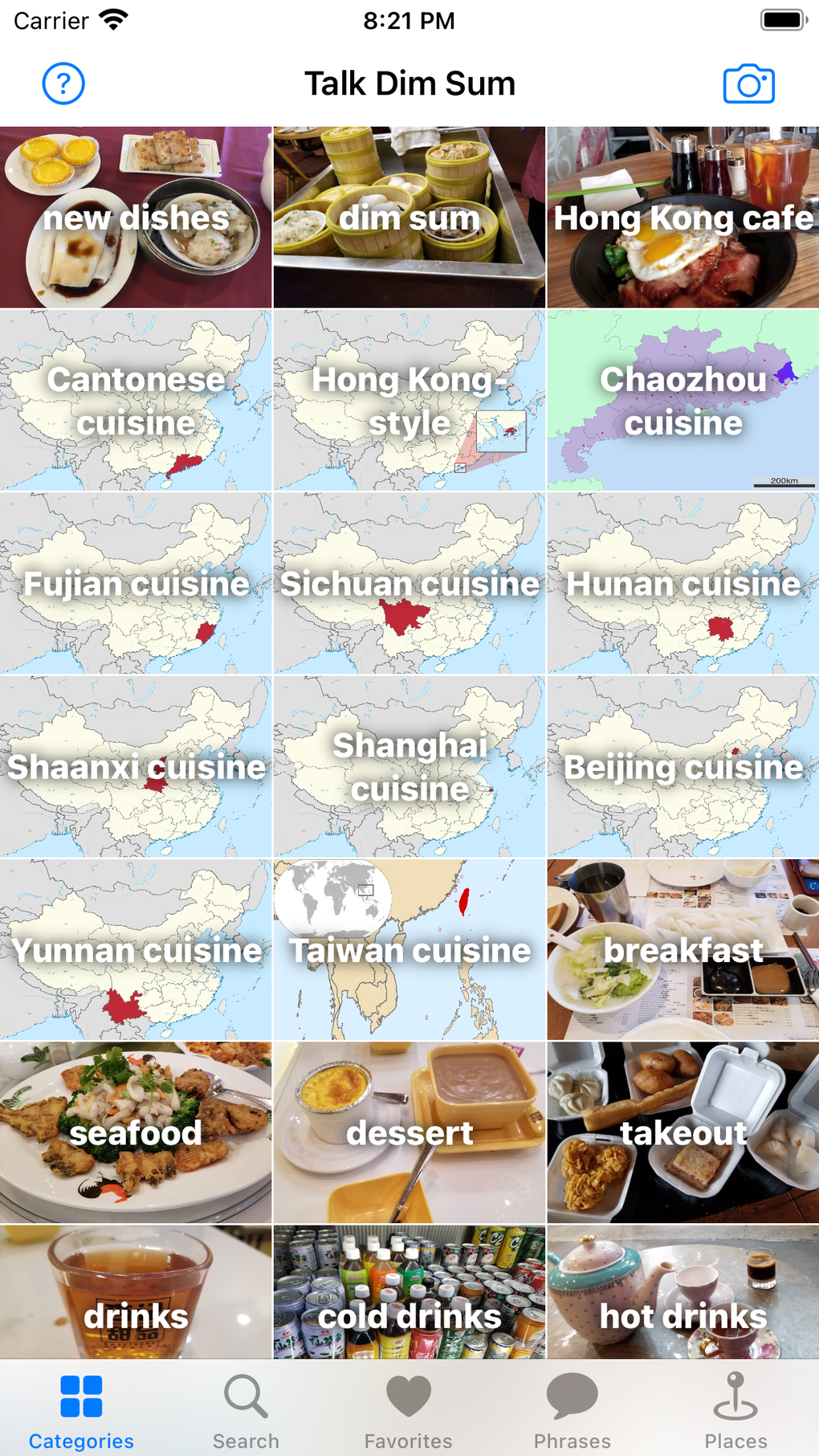Switch to the Favorites tab
819x1456 pixels.
tap(409, 1411)
